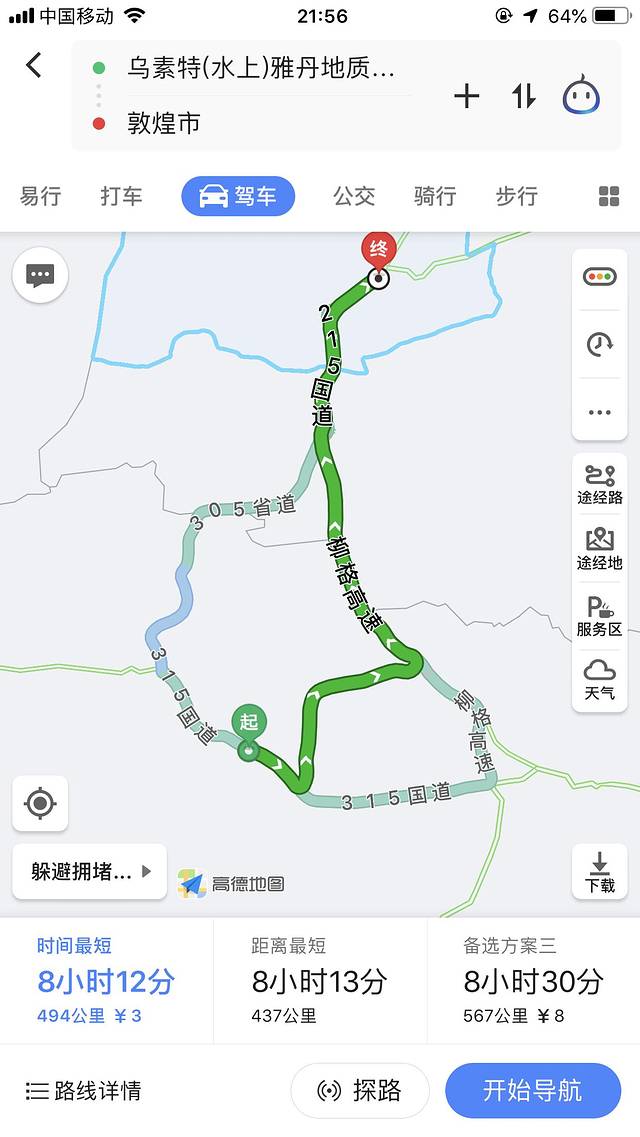
Task: Switch to the 公交 tab
Action: click(x=354, y=196)
